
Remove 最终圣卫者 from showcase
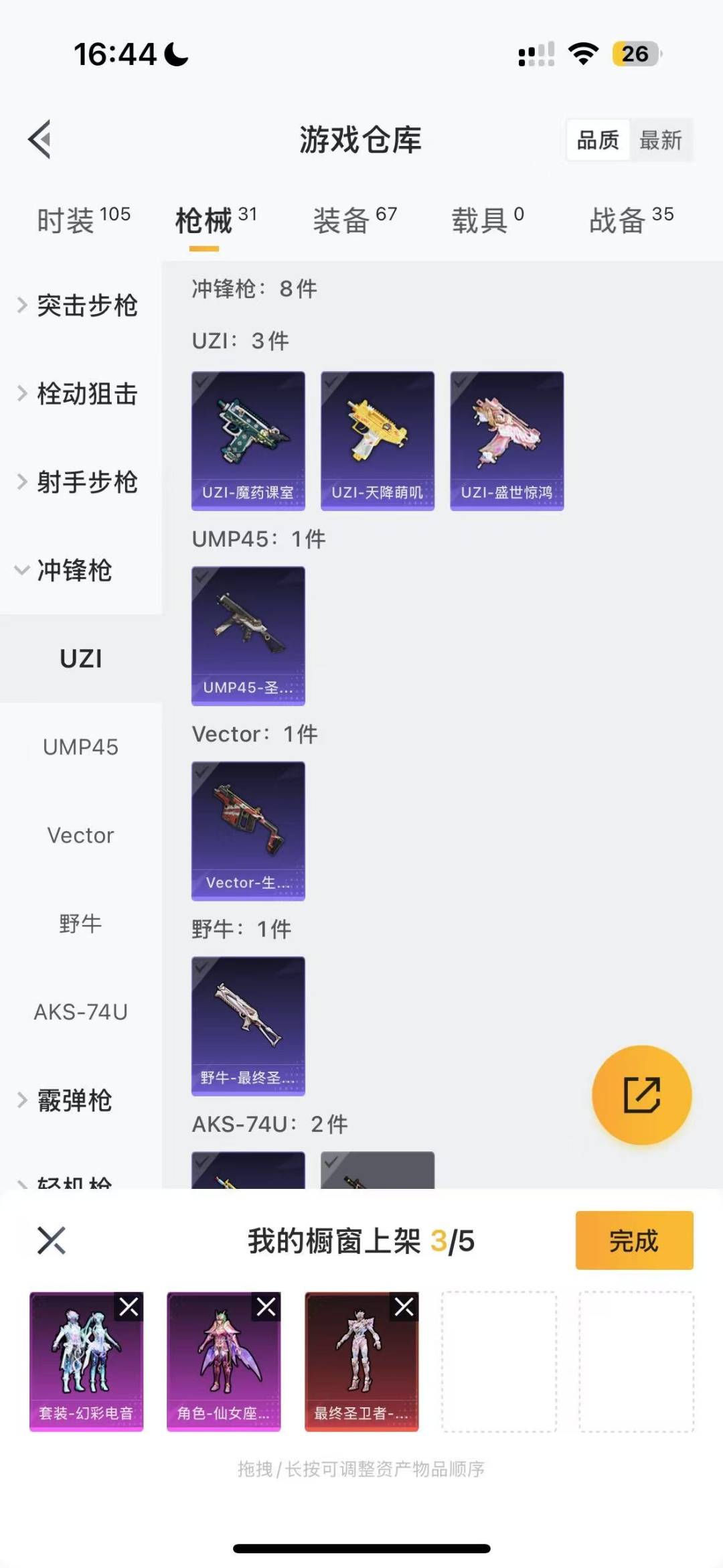click(404, 1306)
